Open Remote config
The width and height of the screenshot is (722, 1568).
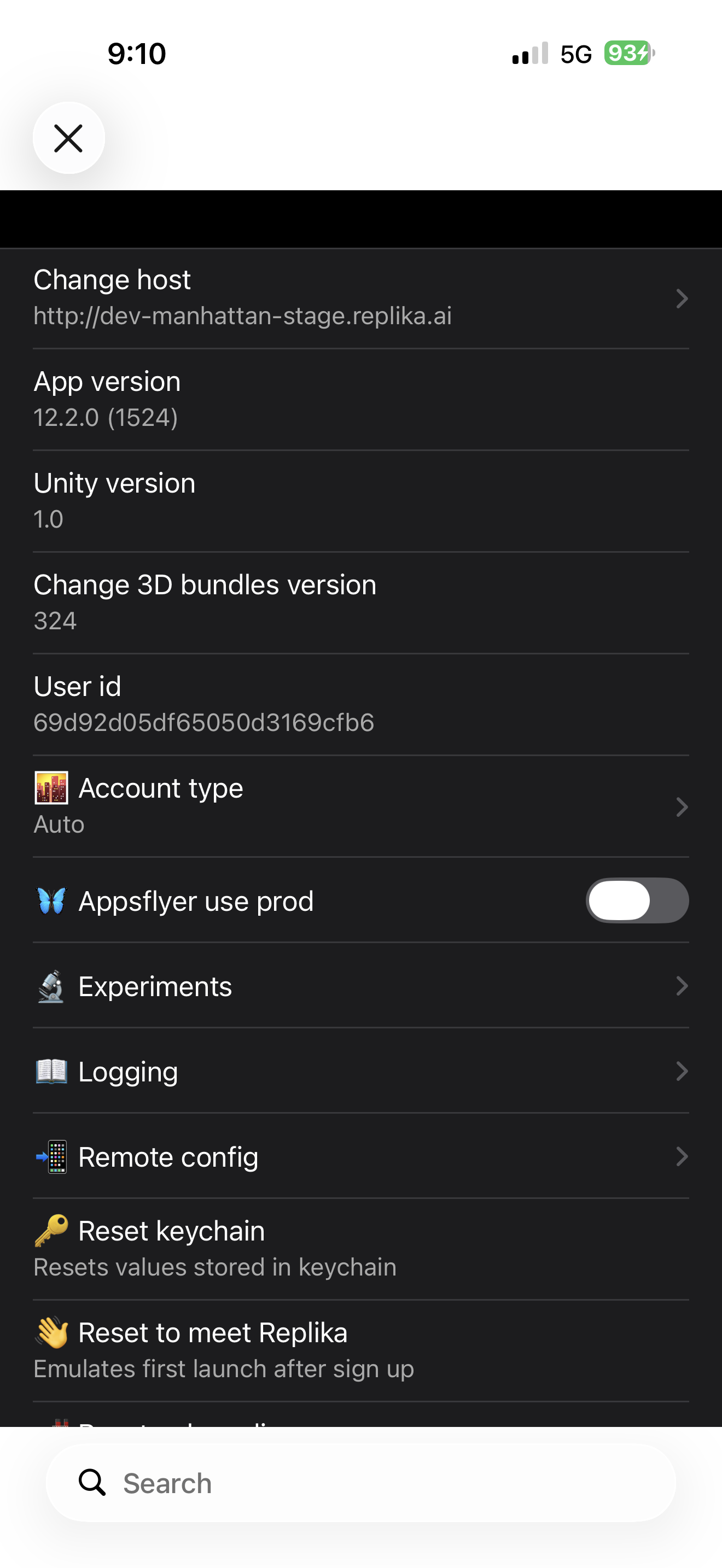click(360, 1156)
